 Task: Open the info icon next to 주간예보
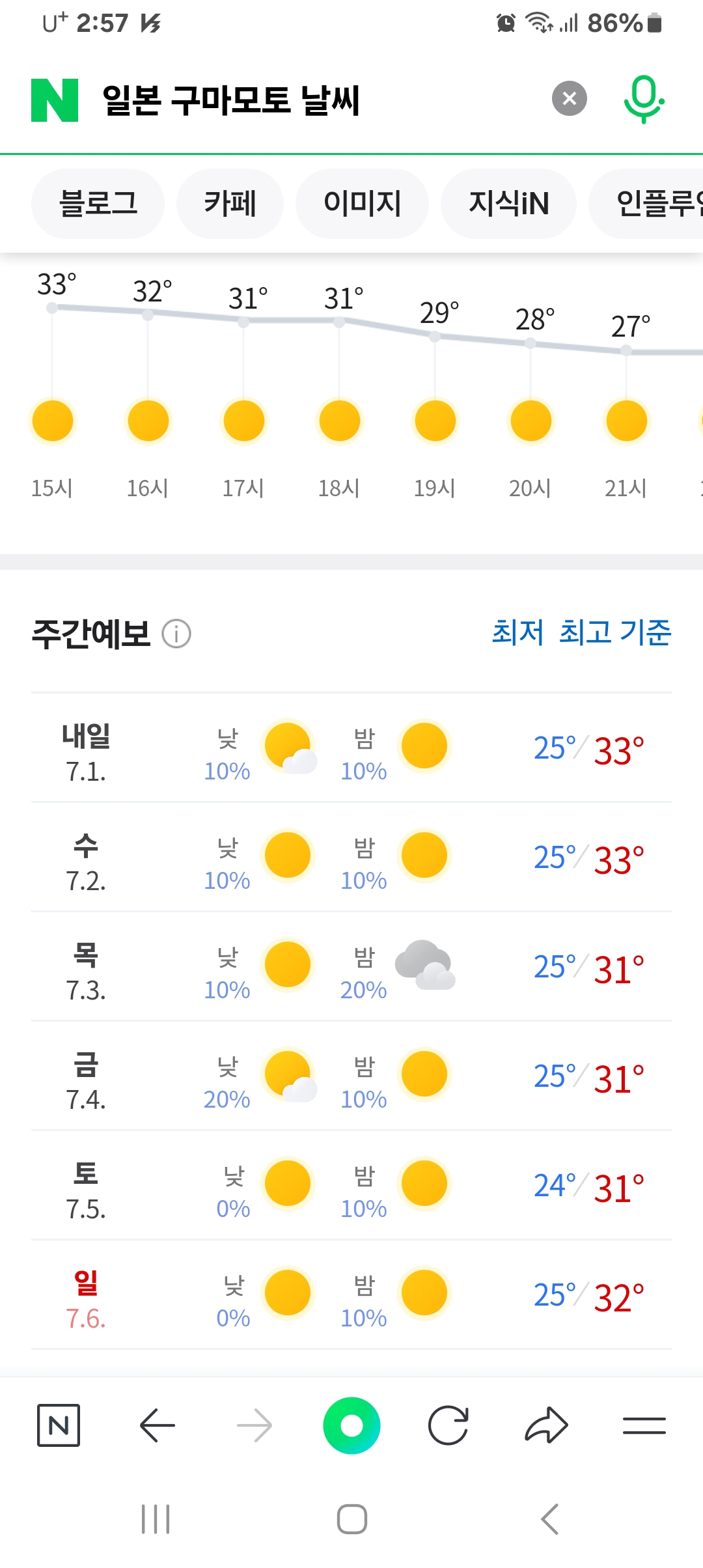(176, 634)
